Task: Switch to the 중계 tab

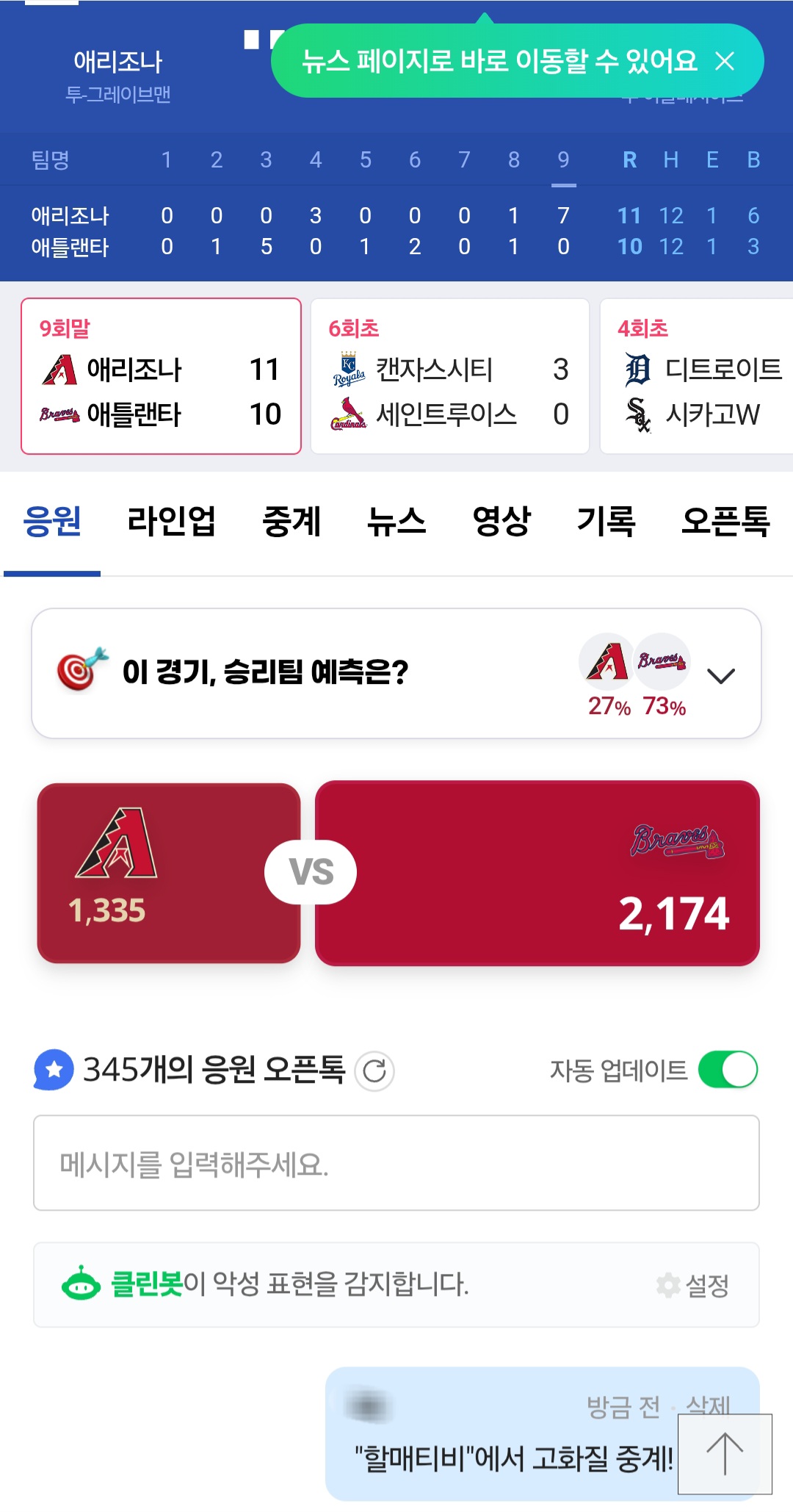Action: click(292, 522)
